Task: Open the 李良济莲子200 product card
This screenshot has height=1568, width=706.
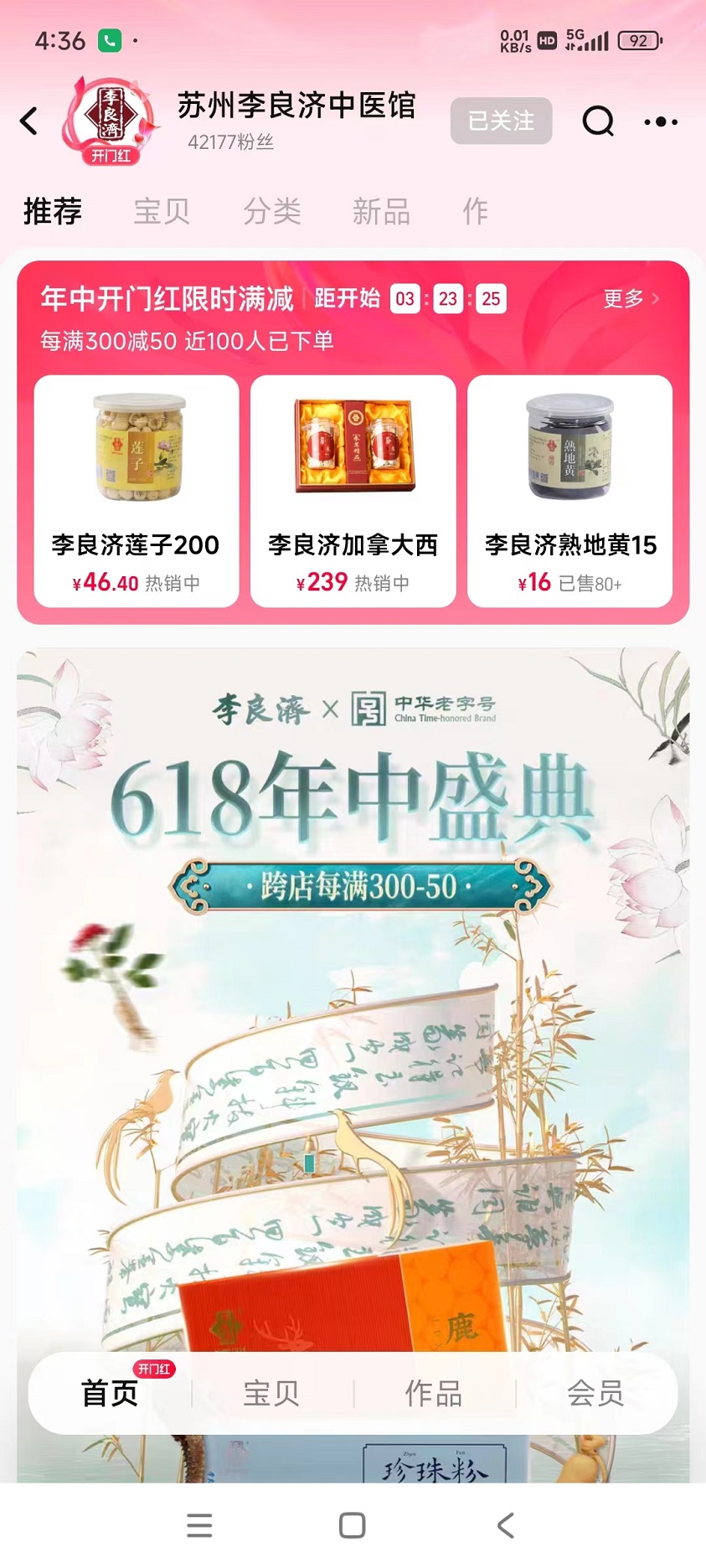Action: tap(137, 491)
